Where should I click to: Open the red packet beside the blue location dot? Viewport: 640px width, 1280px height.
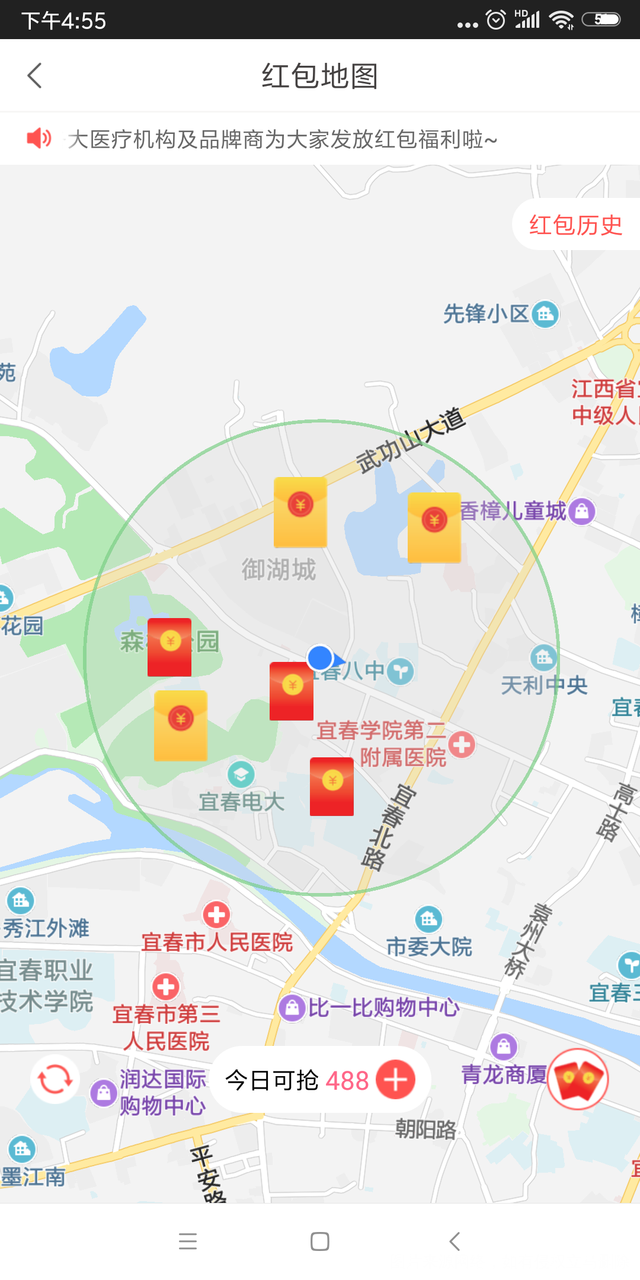click(291, 690)
